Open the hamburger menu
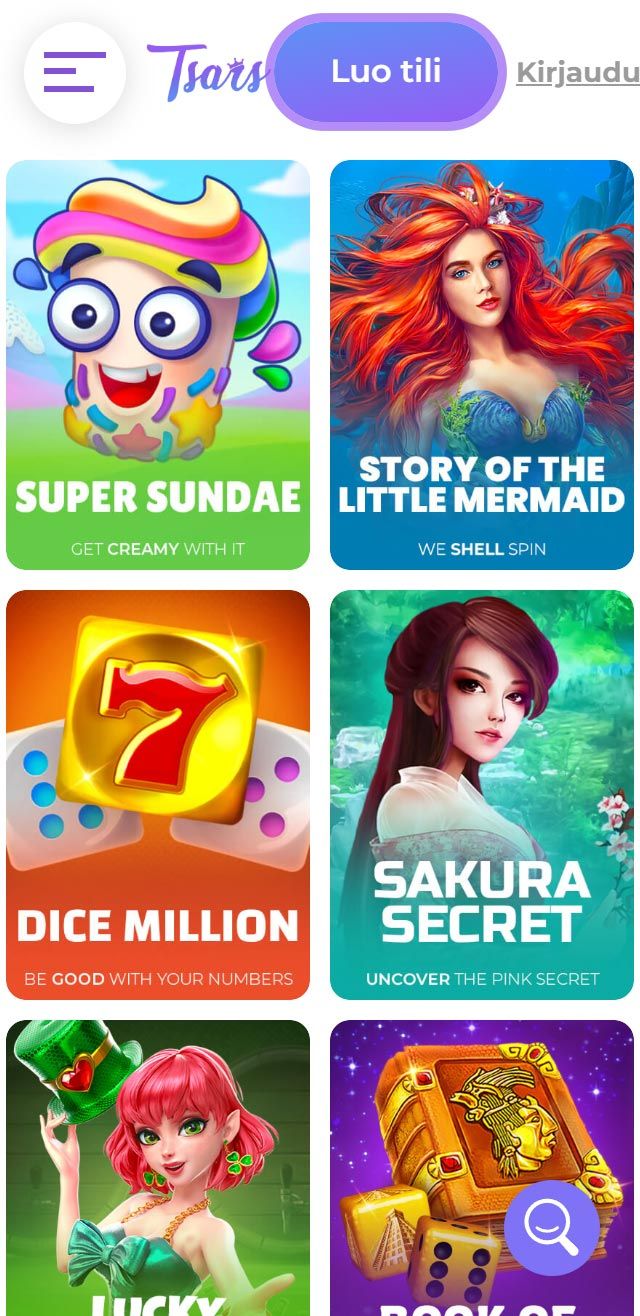Image resolution: width=640 pixels, height=1316 pixels. 75,72
